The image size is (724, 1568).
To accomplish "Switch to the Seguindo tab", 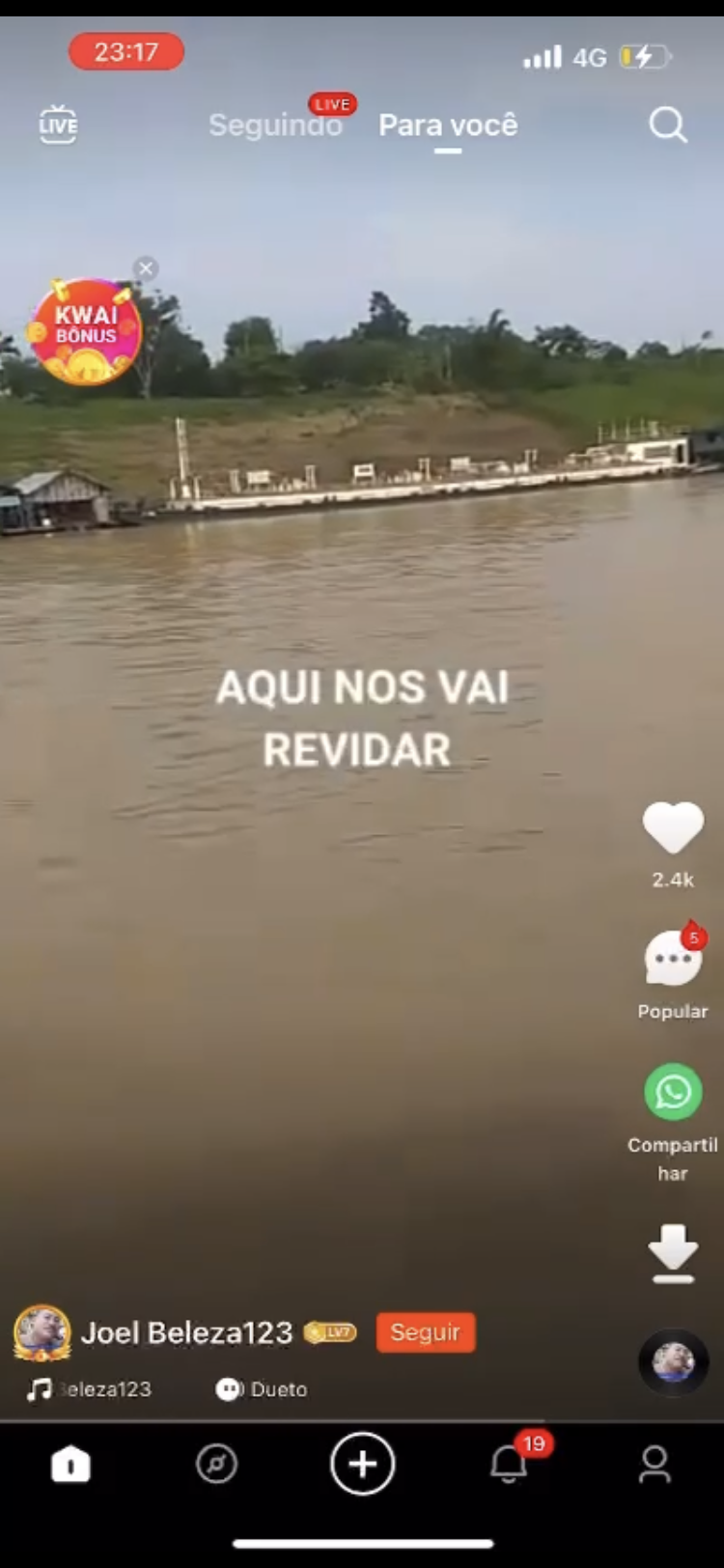I will (275, 126).
